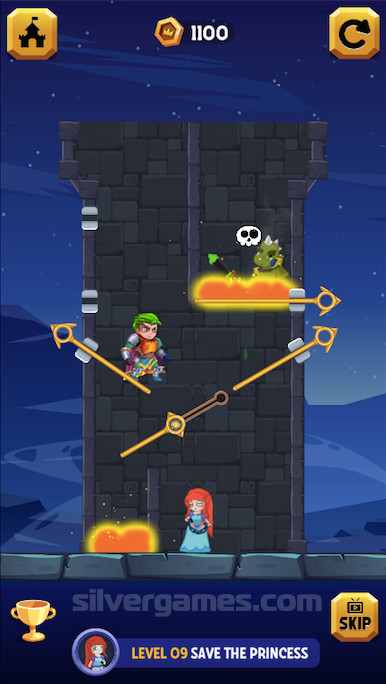Viewport: 386px width, 684px height.
Task: Pull the diagonal pin below the top-right pin
Action: pos(325,337)
